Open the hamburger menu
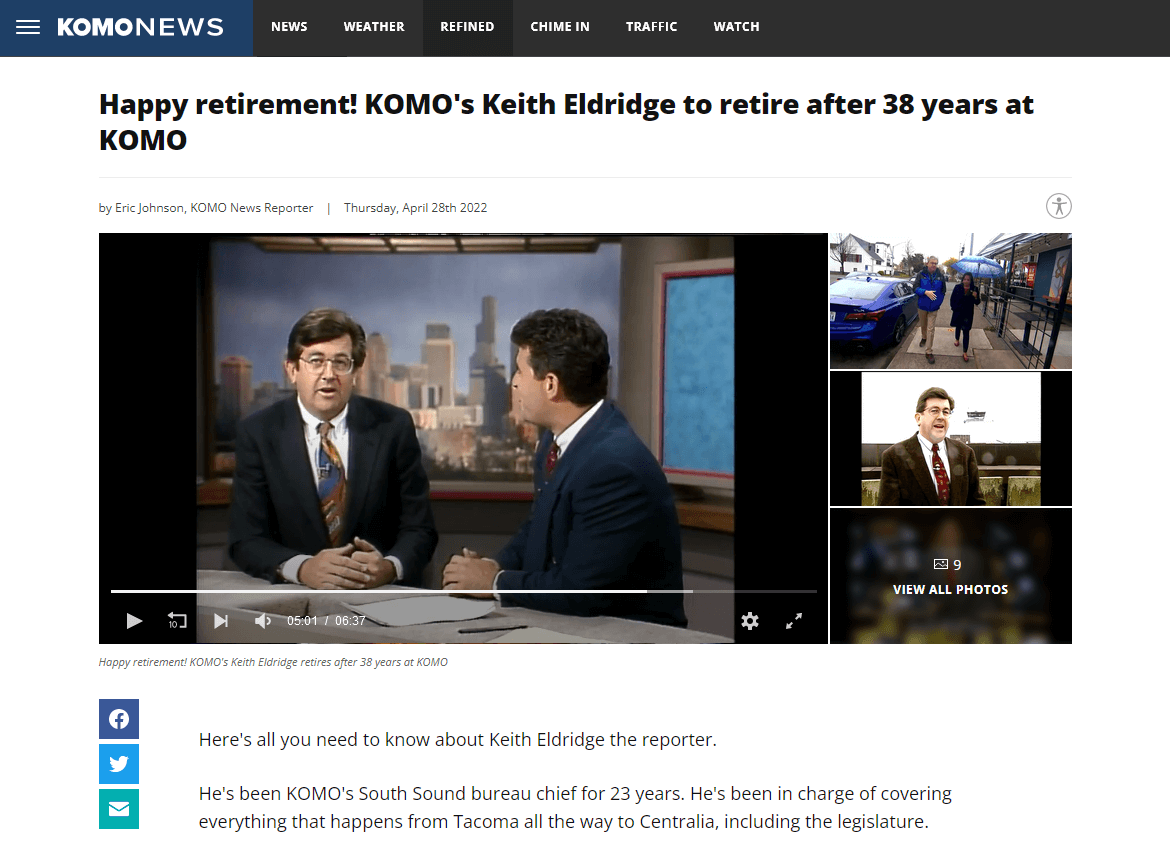This screenshot has height=851, width=1170. [x=28, y=27]
